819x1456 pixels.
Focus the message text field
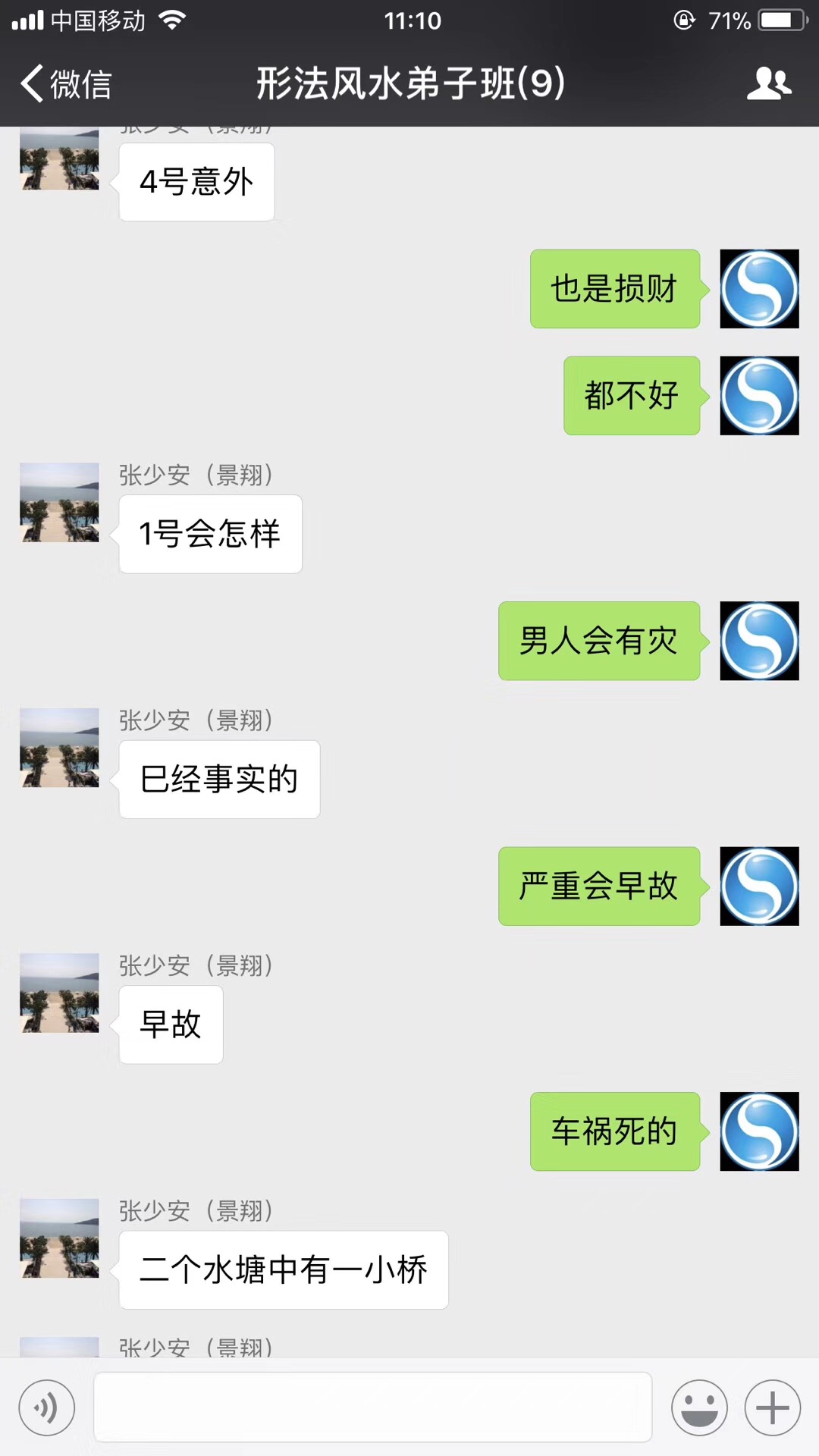pyautogui.click(x=372, y=1407)
